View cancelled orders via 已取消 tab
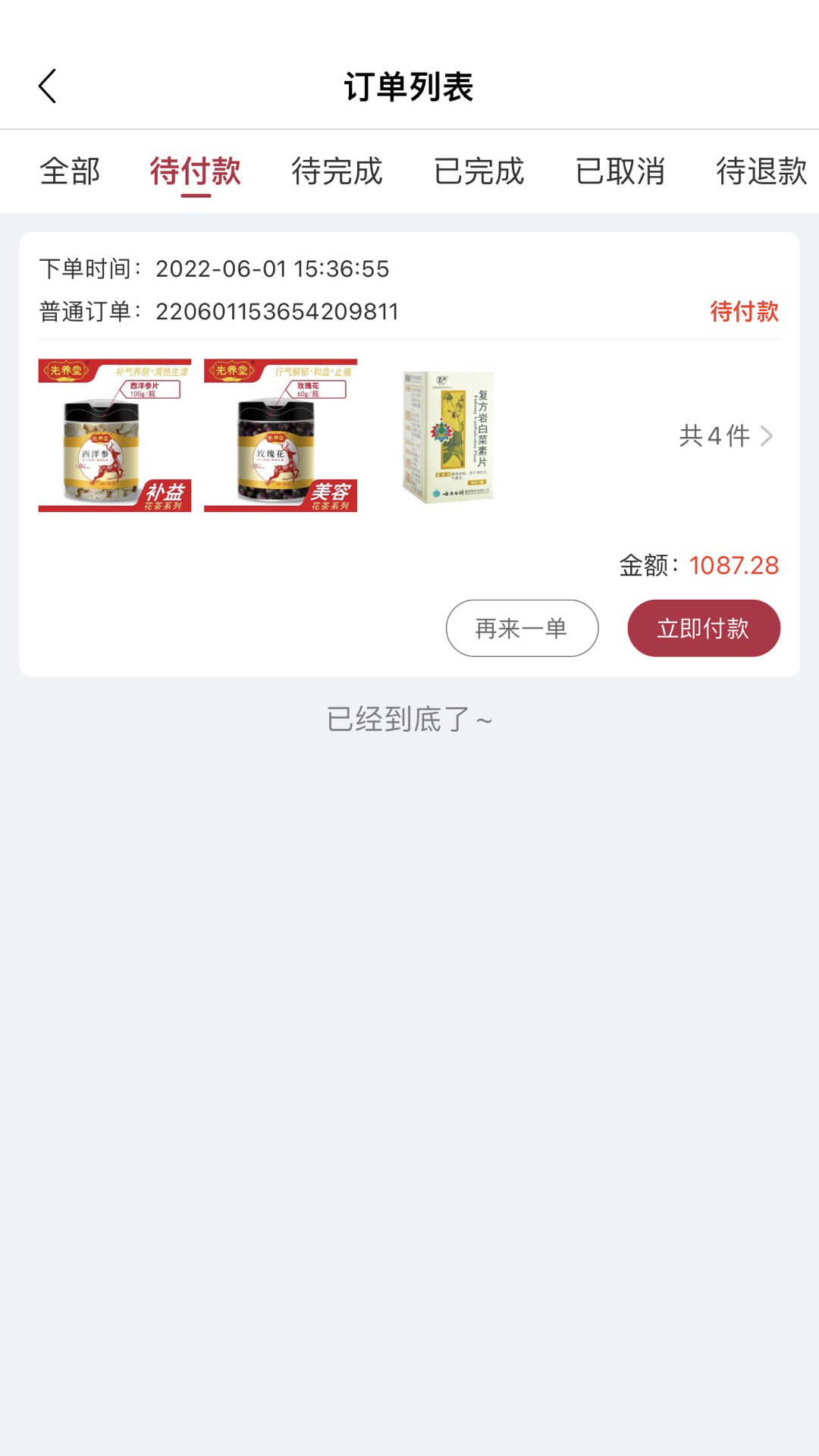 coord(622,172)
